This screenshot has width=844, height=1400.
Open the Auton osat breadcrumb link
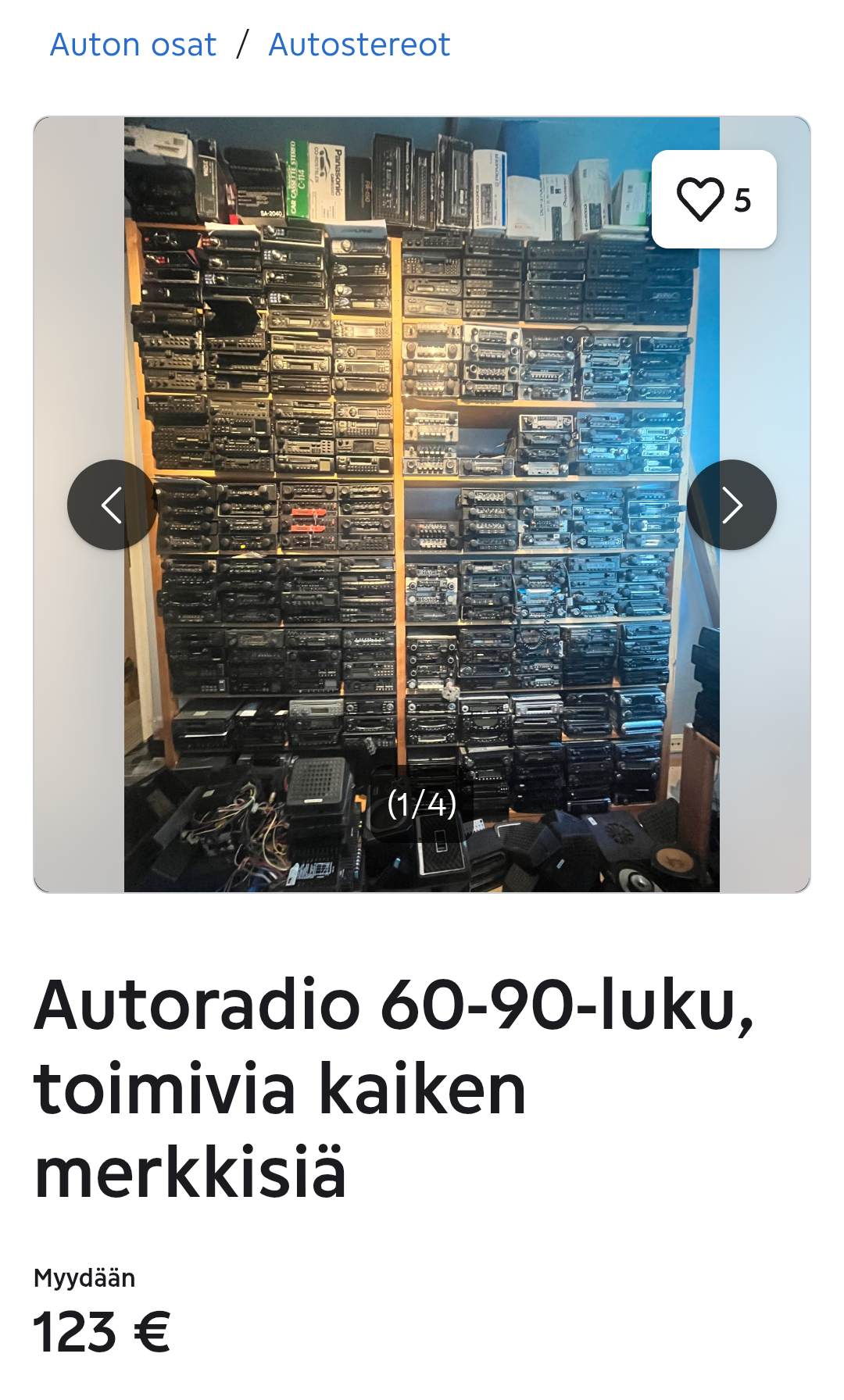[x=133, y=45]
